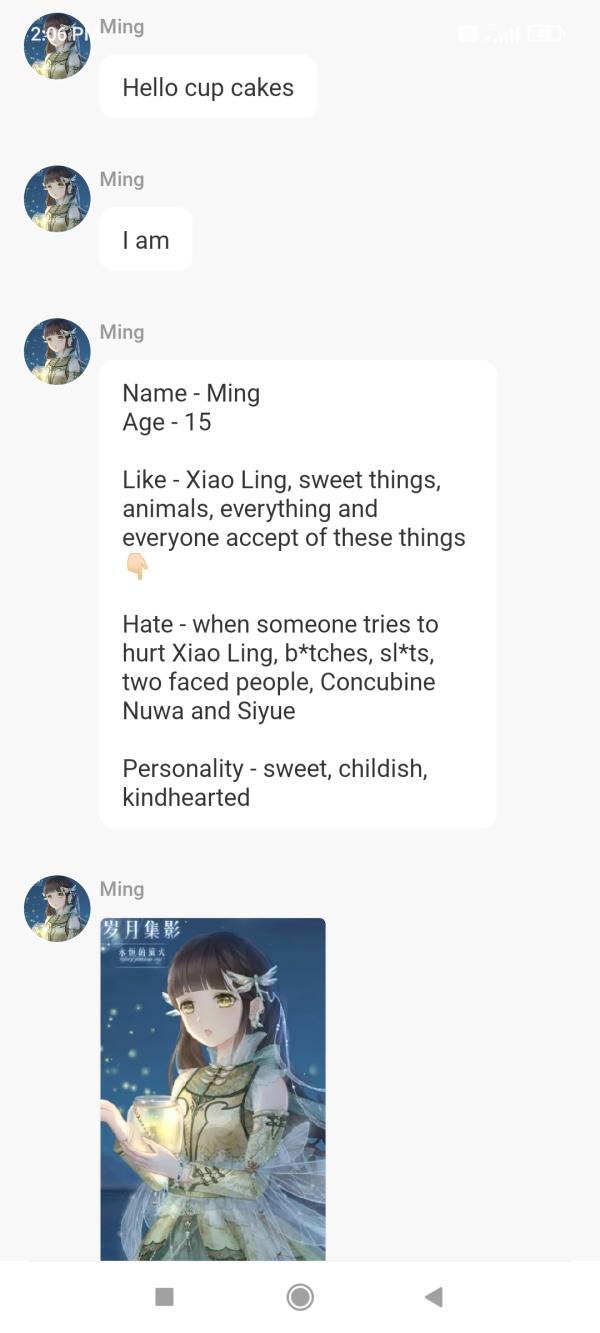Go back with the system back button
The image size is (600, 1333).
pyautogui.click(x=433, y=1297)
